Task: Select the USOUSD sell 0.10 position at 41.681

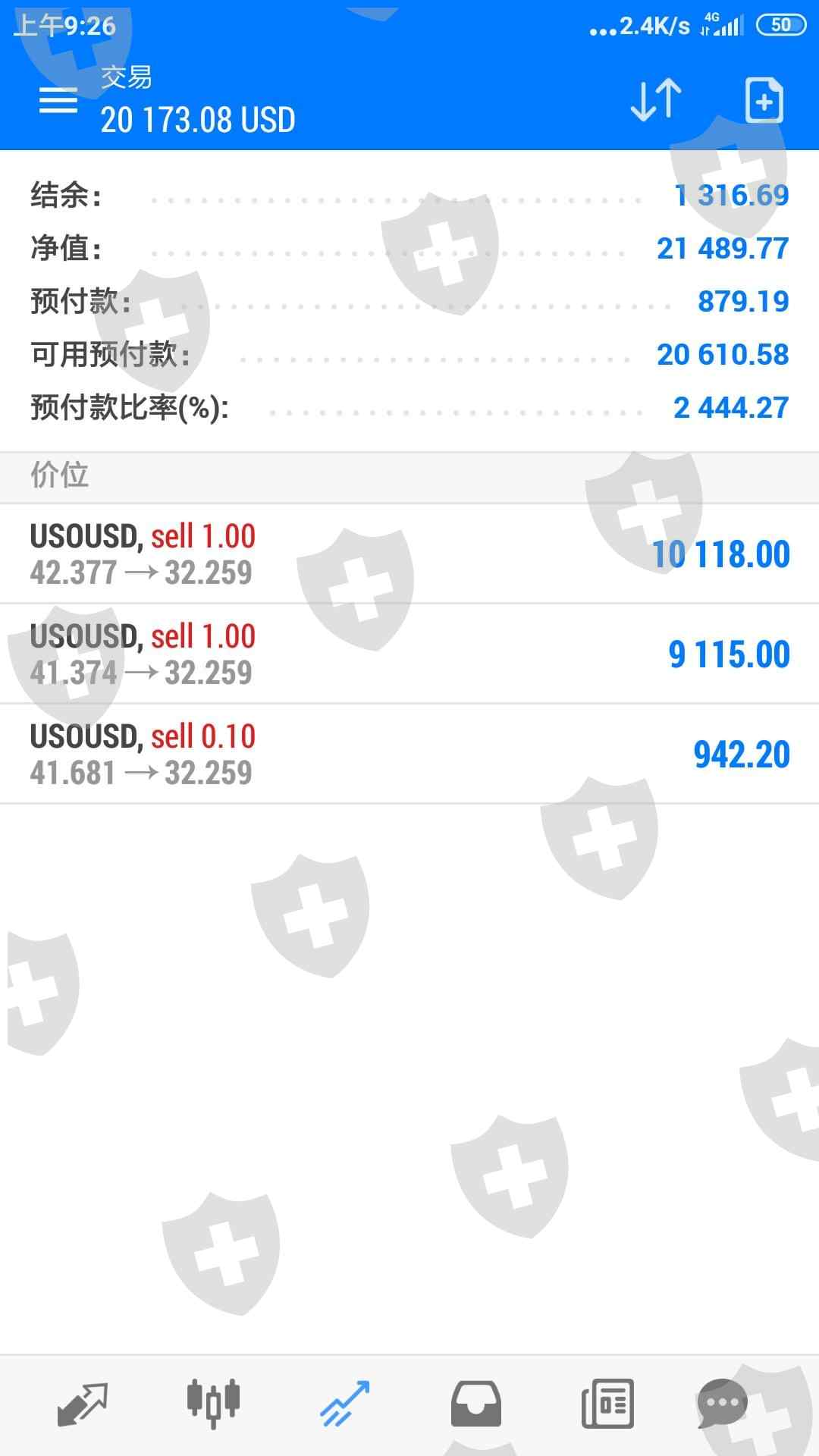Action: [409, 754]
